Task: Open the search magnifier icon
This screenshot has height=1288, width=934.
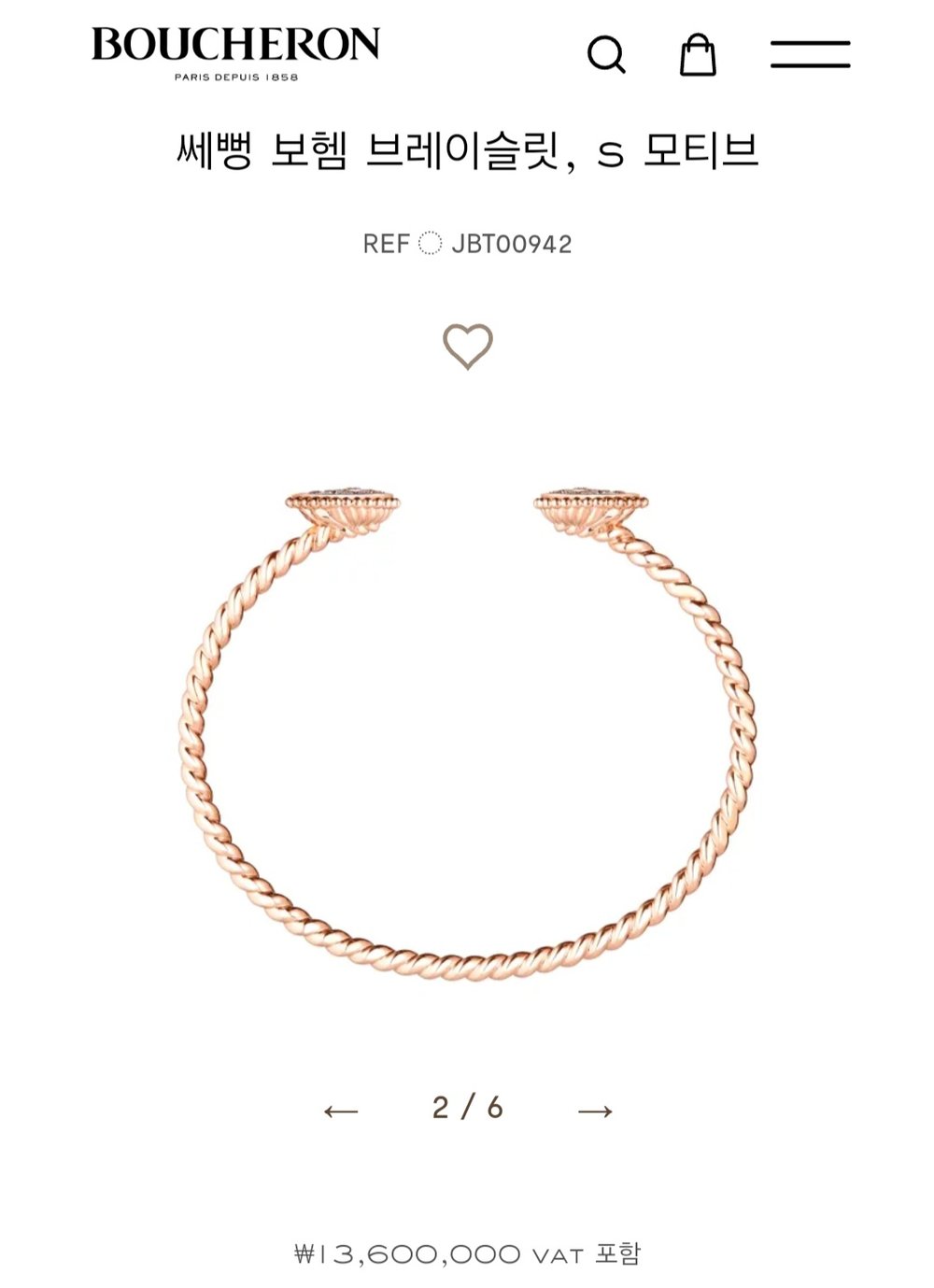Action: [x=605, y=55]
